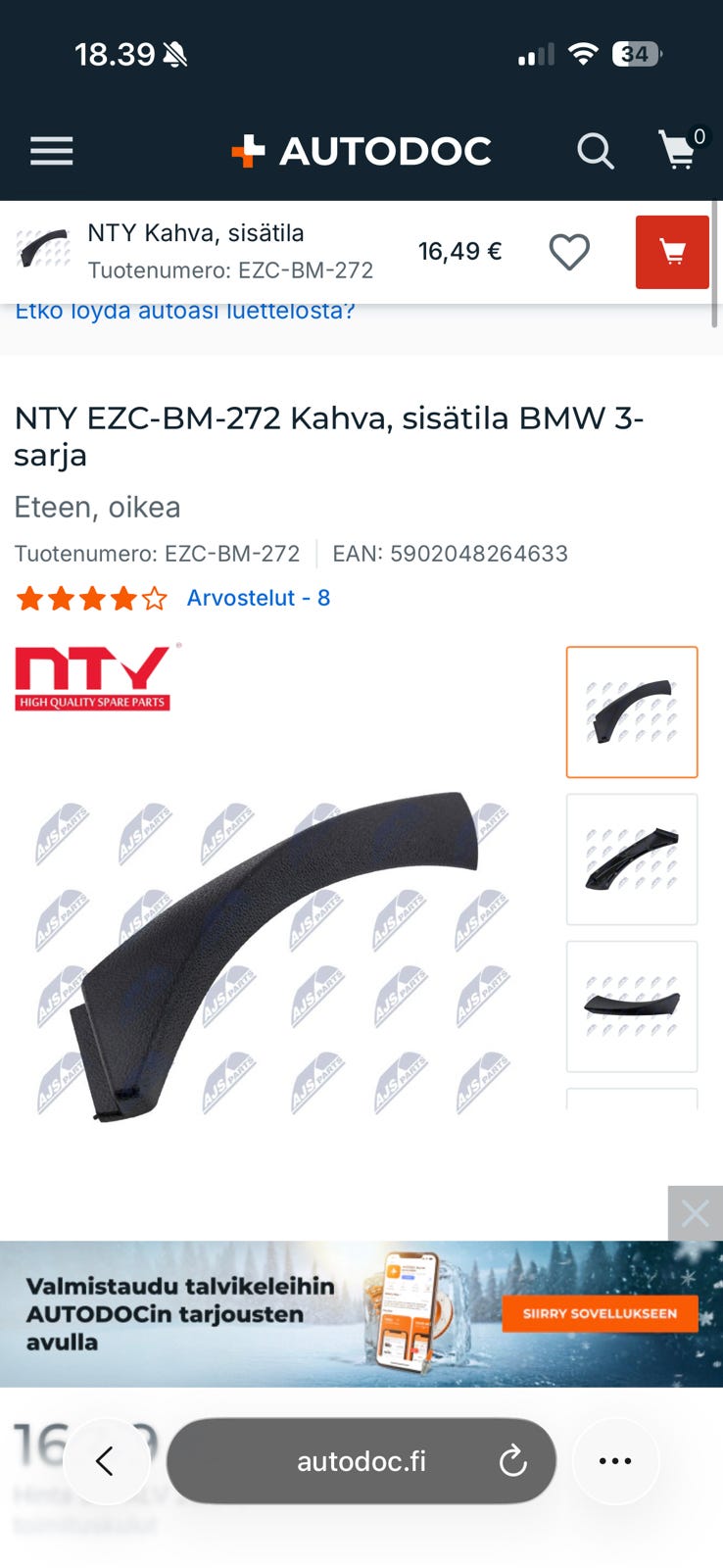Screen dimensions: 723x1568
Task: Open browser options with three-dot icon
Action: (614, 1460)
